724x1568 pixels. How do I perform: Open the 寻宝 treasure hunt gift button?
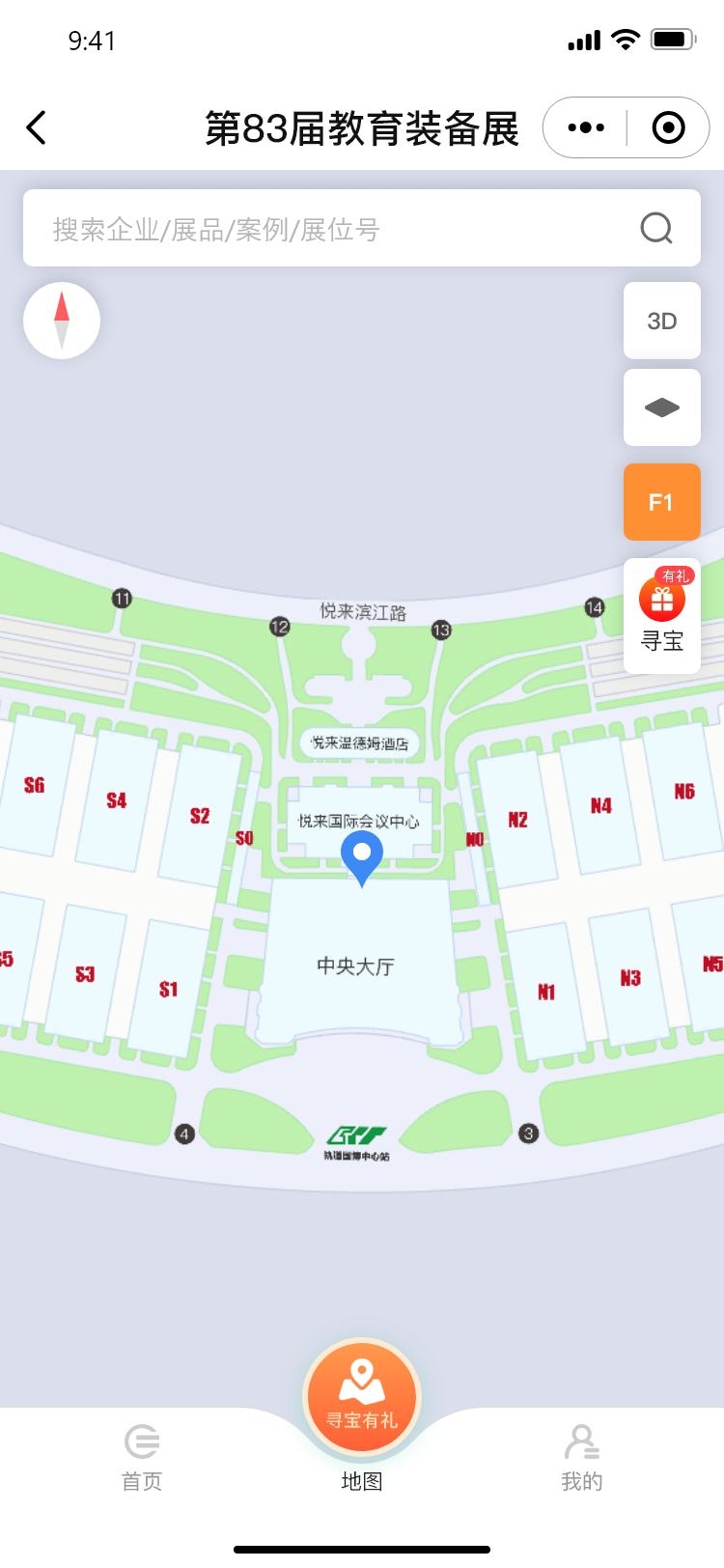(662, 615)
